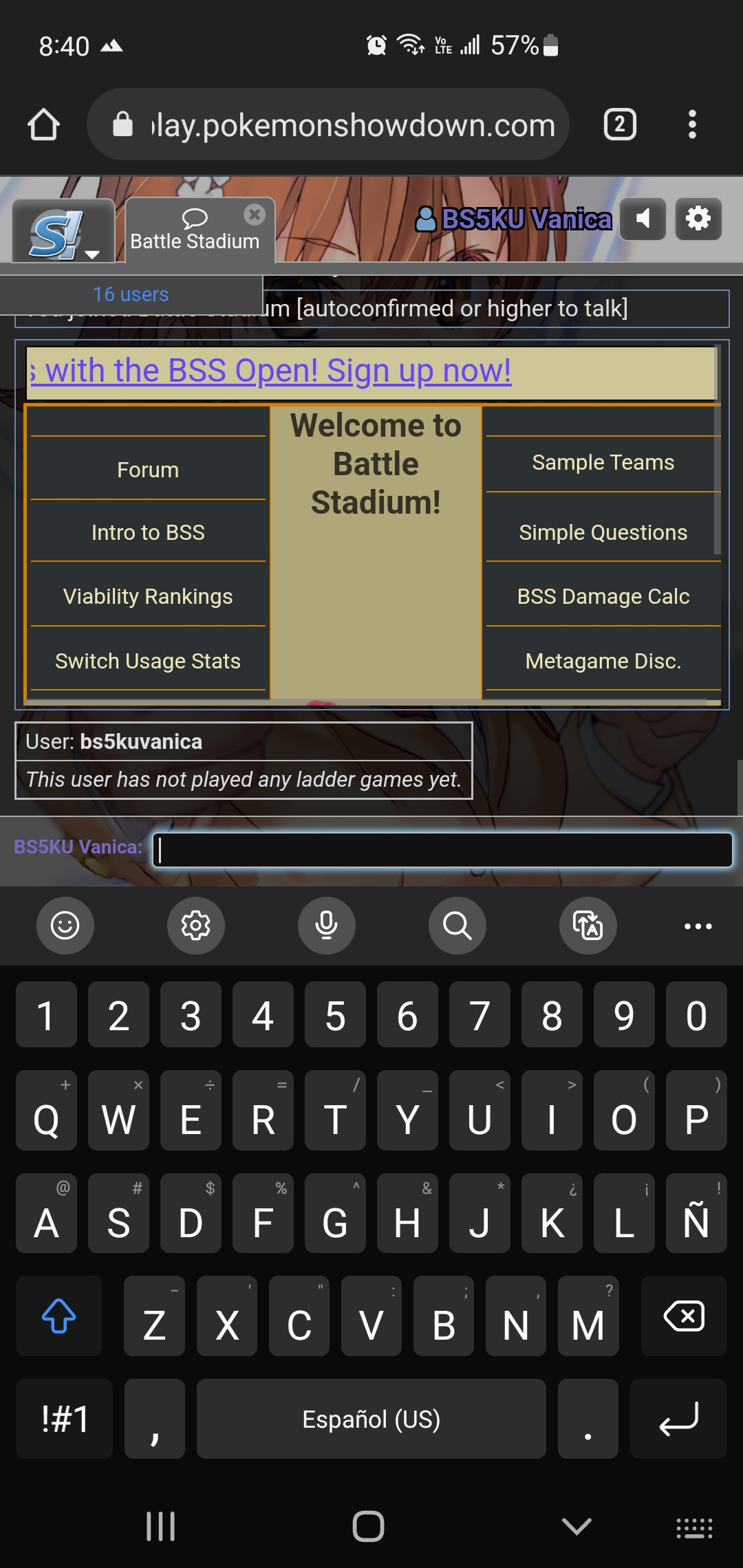This screenshot has height=1568, width=743.
Task: Open Viability Rankings
Action: [148, 596]
